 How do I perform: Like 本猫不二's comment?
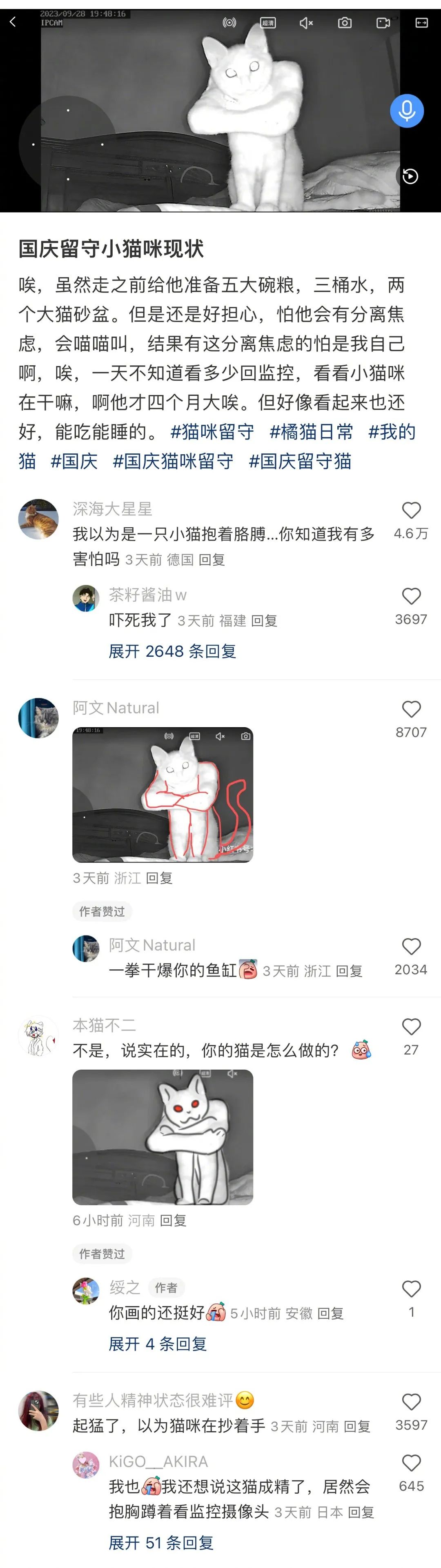click(x=411, y=1027)
